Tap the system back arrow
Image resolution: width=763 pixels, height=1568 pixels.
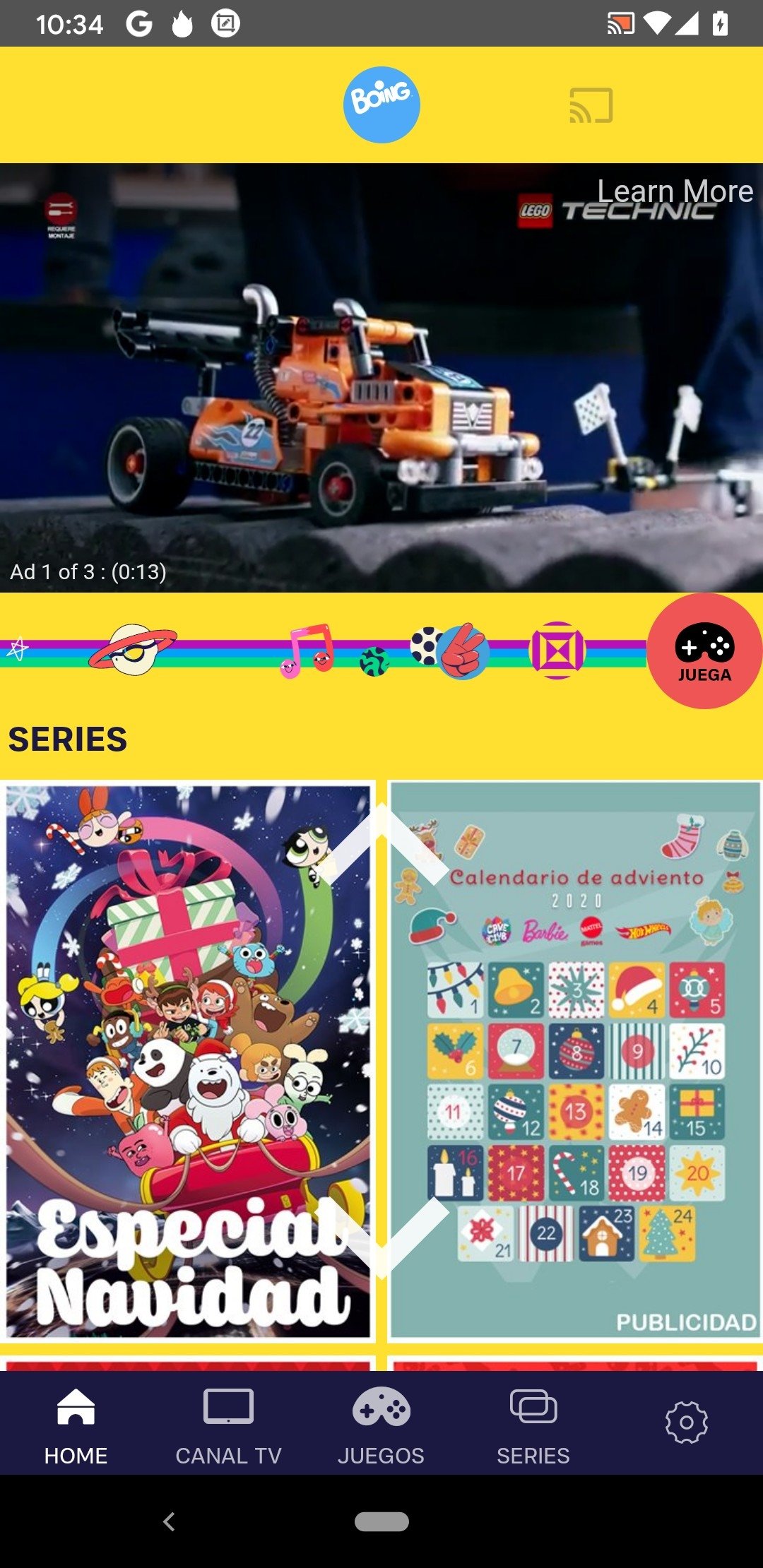[169, 1521]
